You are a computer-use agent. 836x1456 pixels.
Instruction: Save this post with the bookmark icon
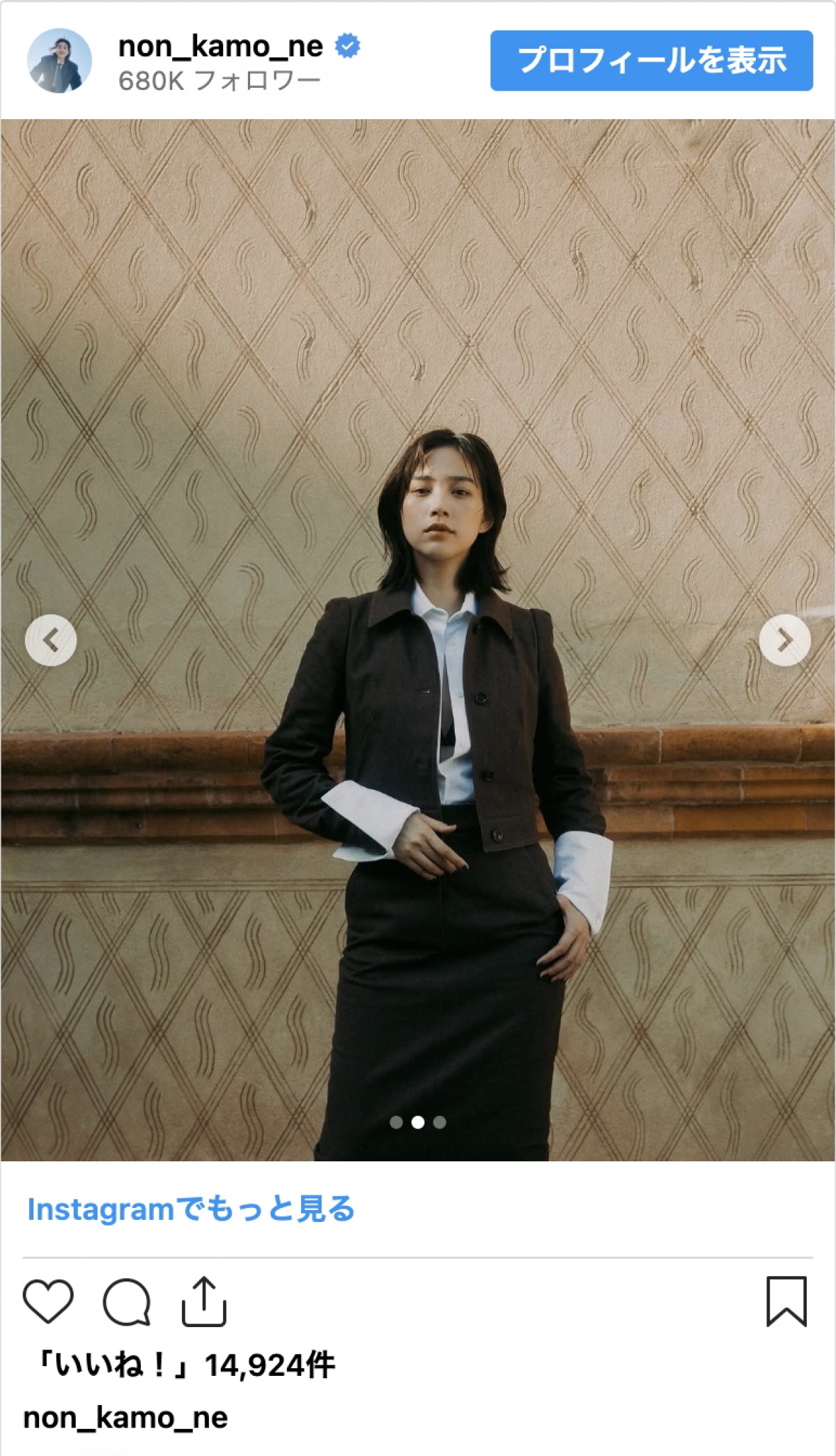pyautogui.click(x=787, y=1301)
